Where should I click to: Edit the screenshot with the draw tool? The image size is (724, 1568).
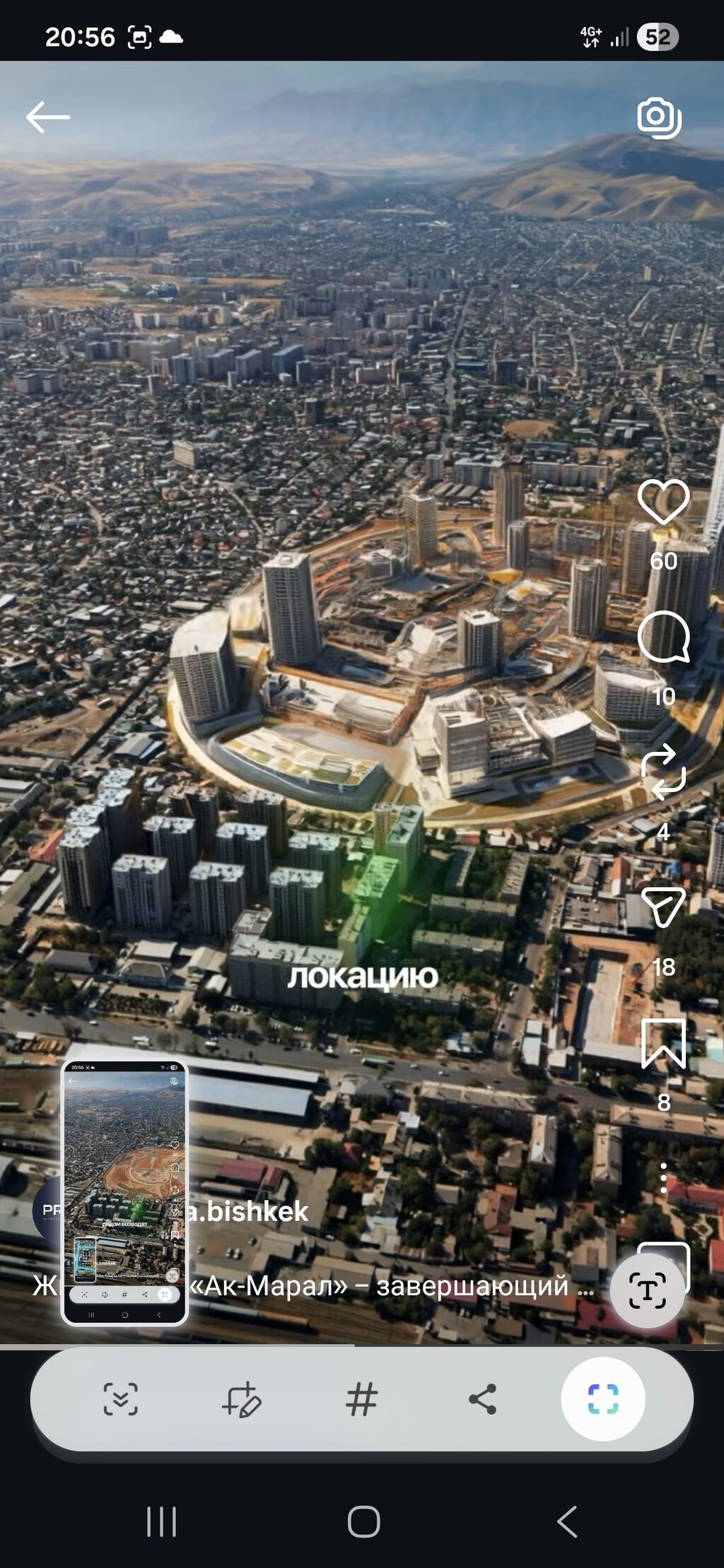[242, 1399]
